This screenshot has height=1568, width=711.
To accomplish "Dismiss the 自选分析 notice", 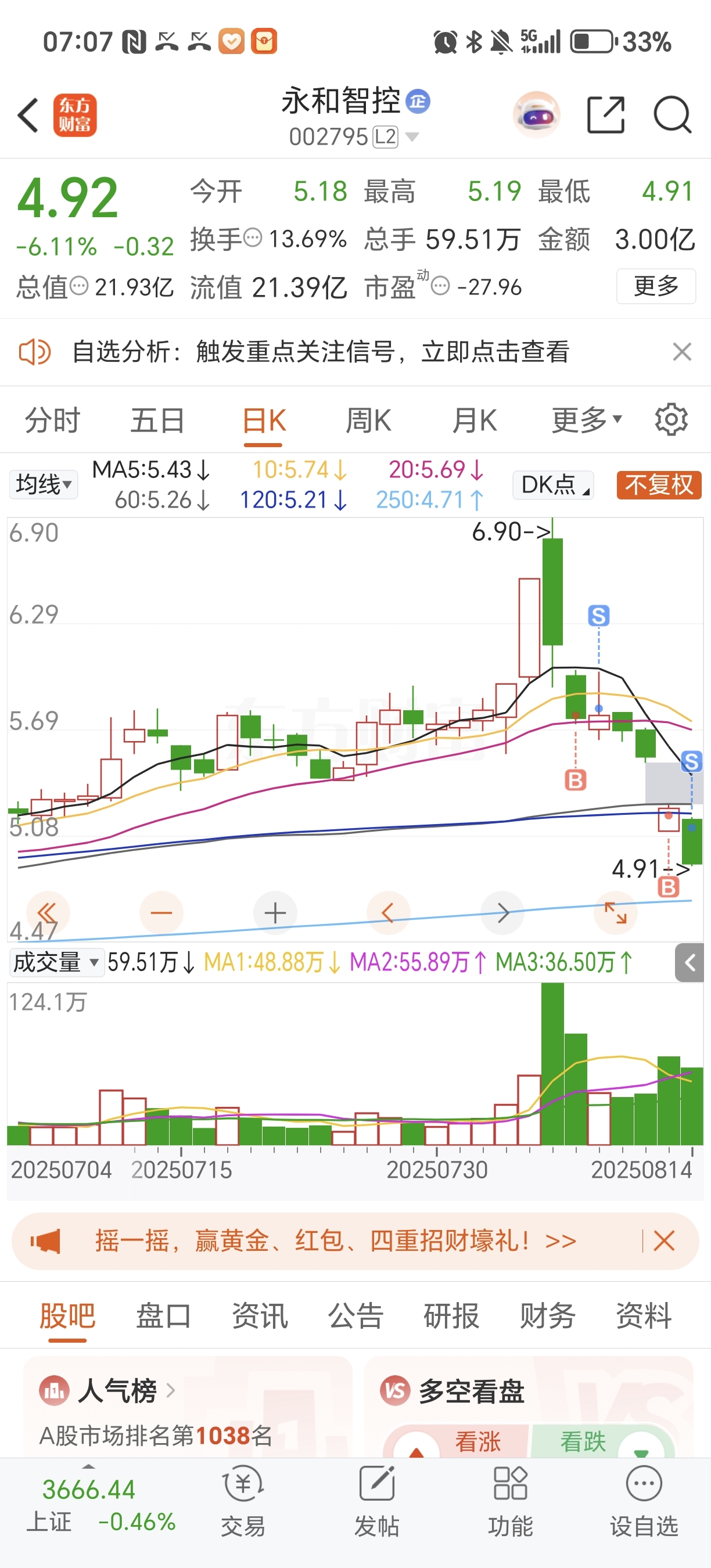I will pos(682,351).
